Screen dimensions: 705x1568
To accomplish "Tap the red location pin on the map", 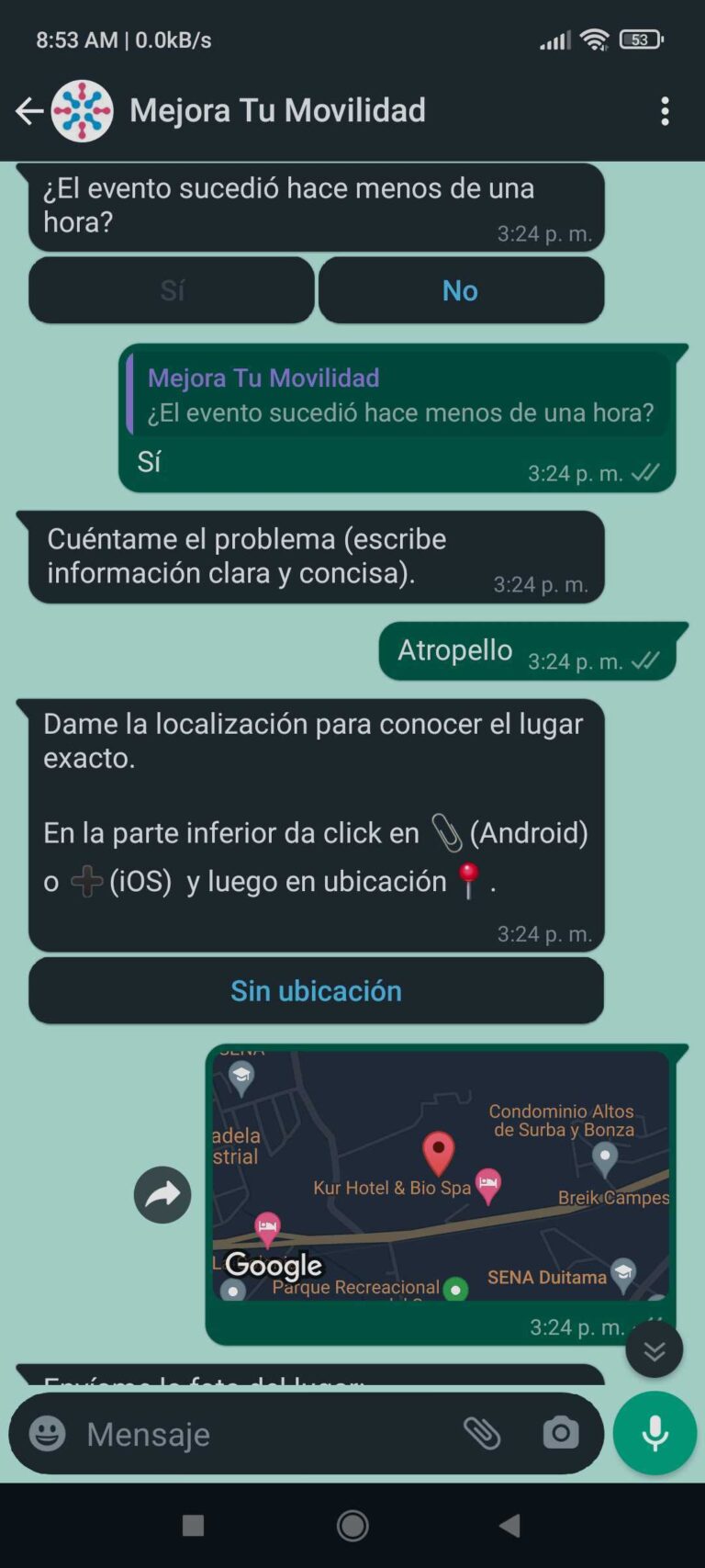I will click(x=437, y=1151).
